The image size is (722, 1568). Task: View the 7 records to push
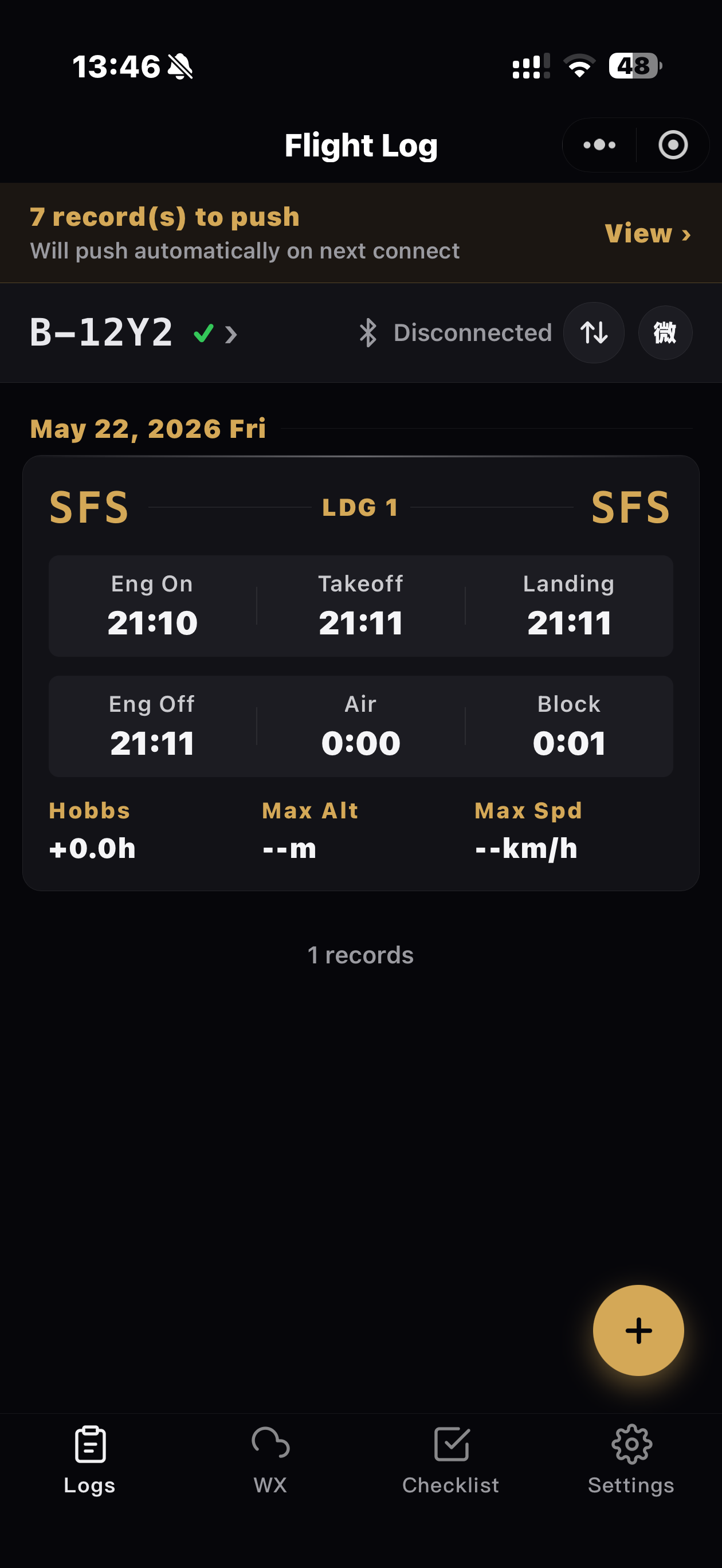point(648,233)
